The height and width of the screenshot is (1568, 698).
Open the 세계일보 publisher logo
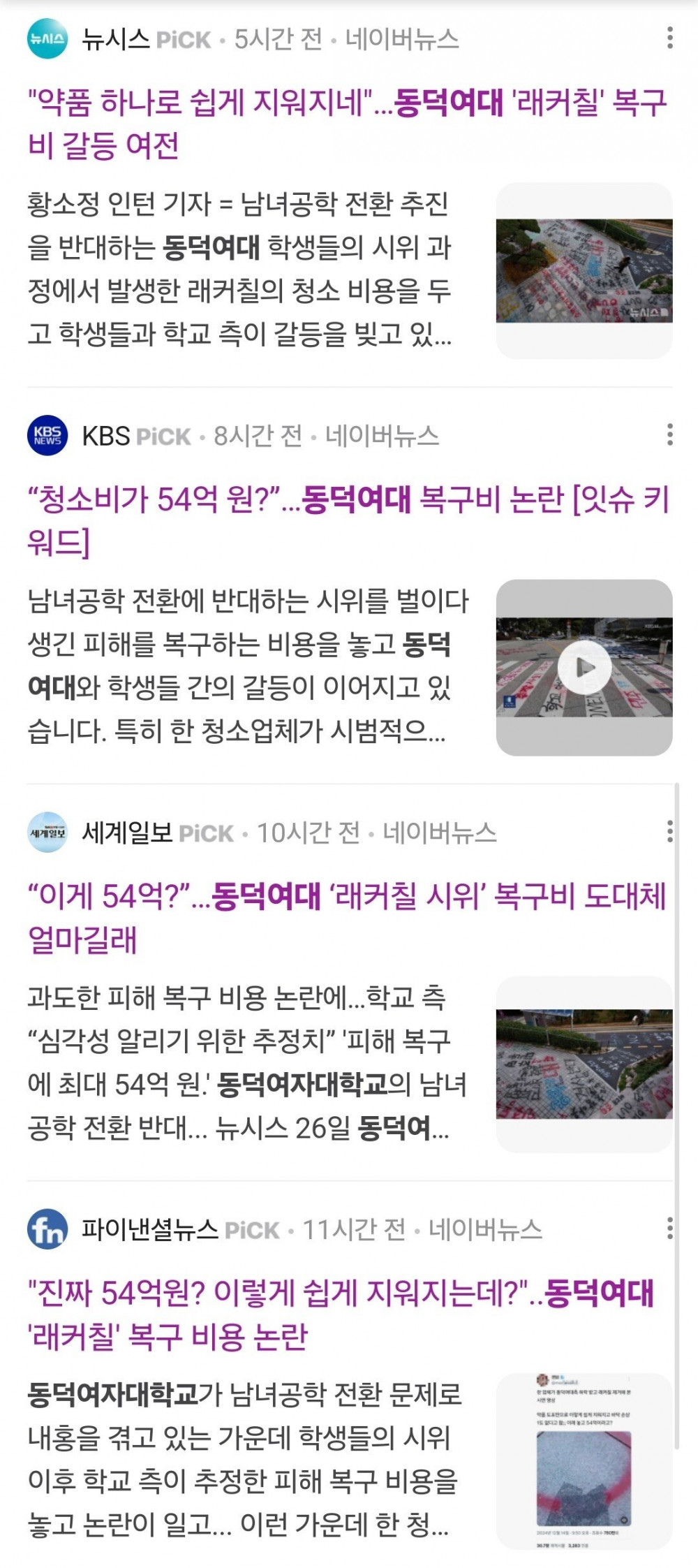click(47, 833)
